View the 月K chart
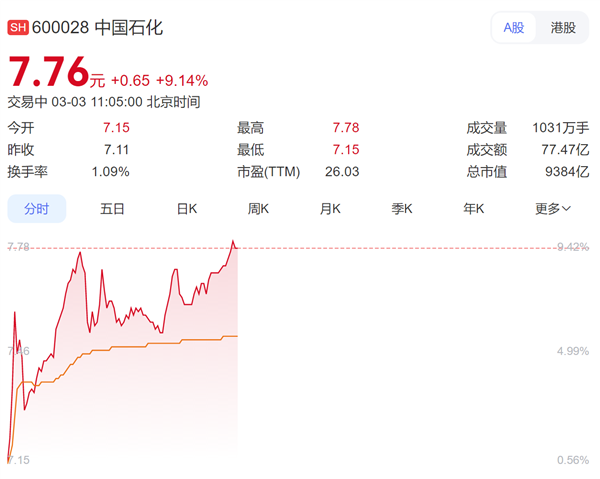Viewport: 600px width, 479px height. (x=331, y=208)
